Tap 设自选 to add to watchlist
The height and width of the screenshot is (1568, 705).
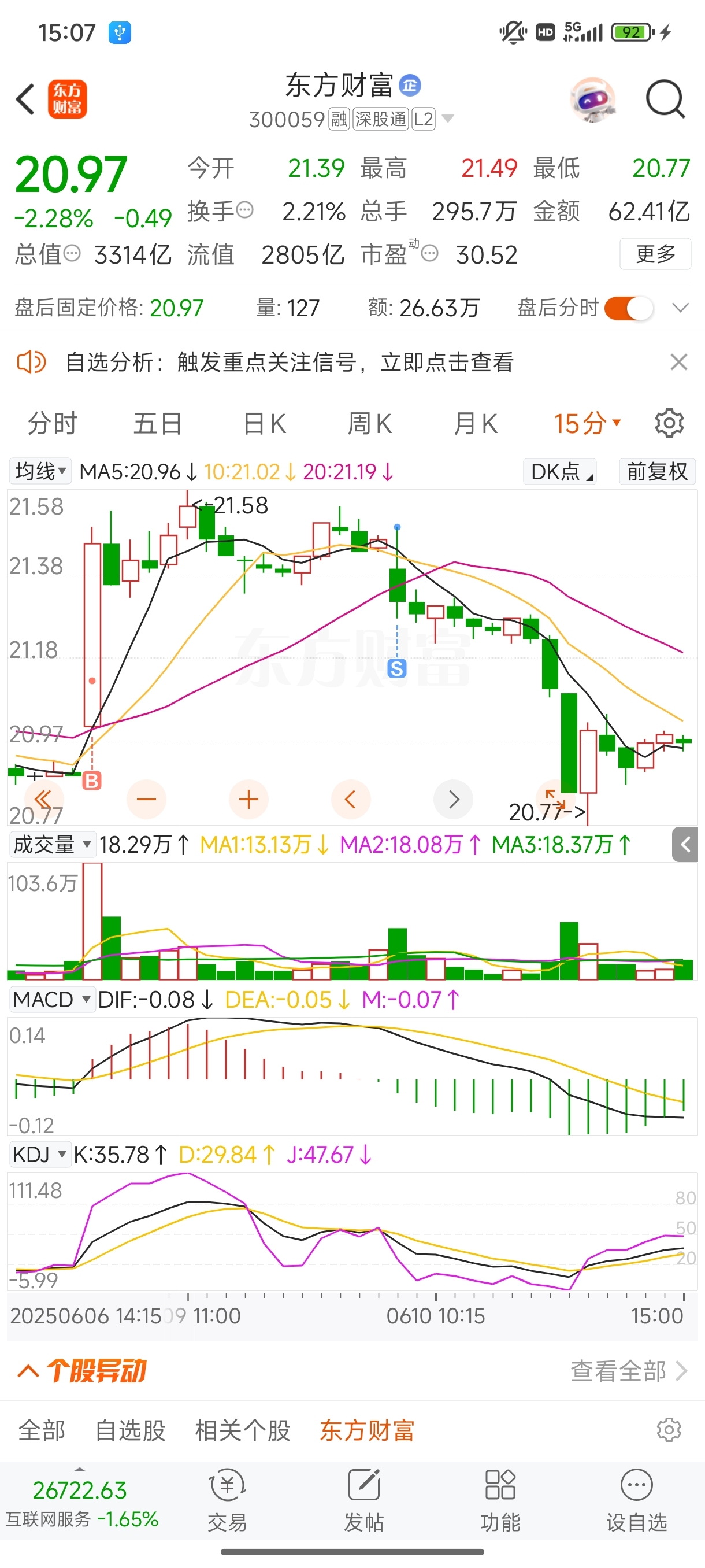coord(636,1501)
